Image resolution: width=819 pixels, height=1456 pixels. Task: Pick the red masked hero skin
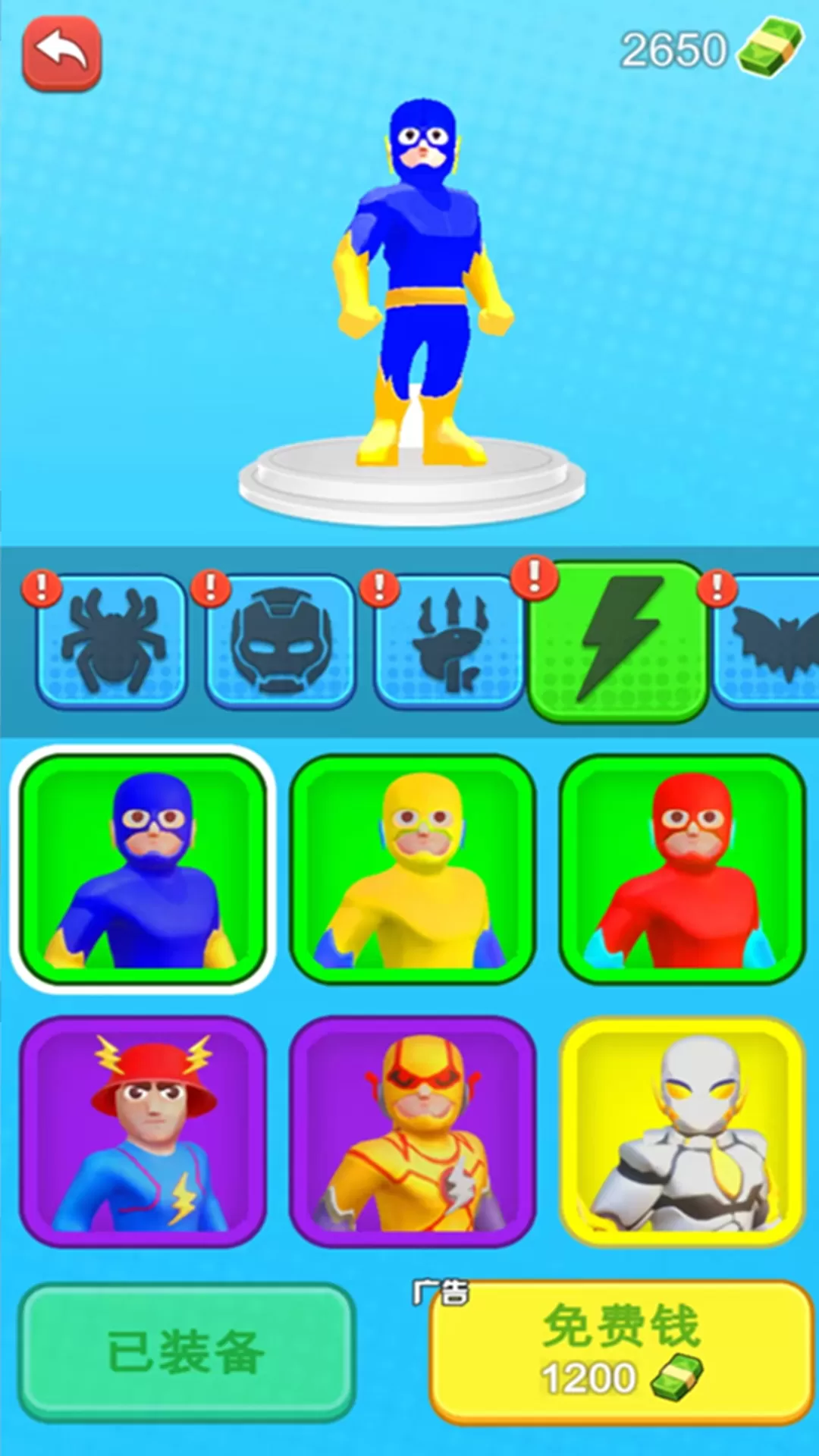[x=682, y=869]
